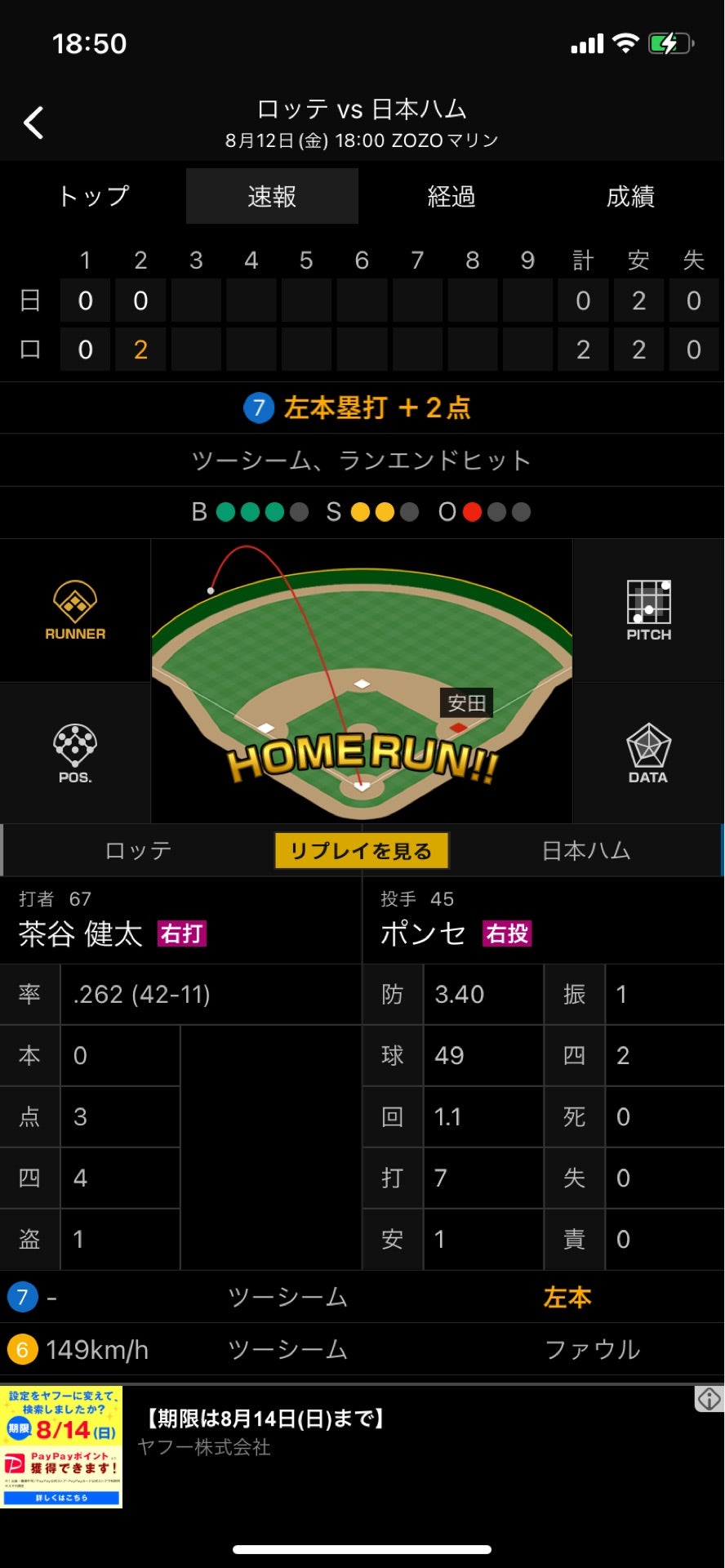Open the ad info icon
Screen dimensions: 725x1568
pos(709,1399)
